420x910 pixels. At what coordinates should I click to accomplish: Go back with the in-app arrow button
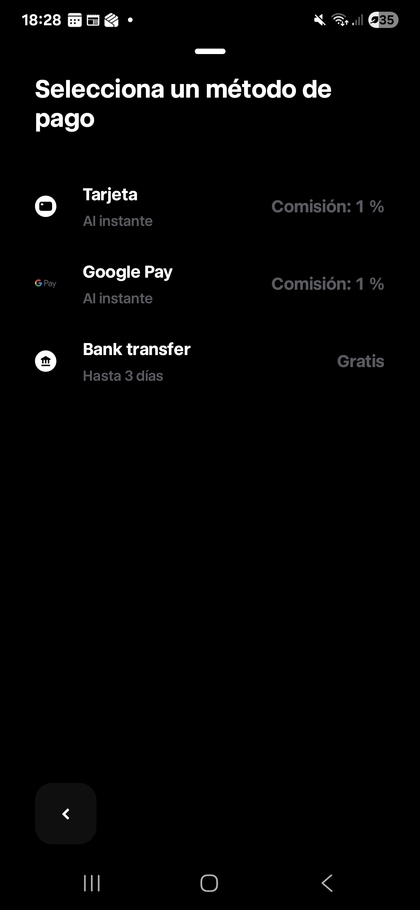point(66,814)
